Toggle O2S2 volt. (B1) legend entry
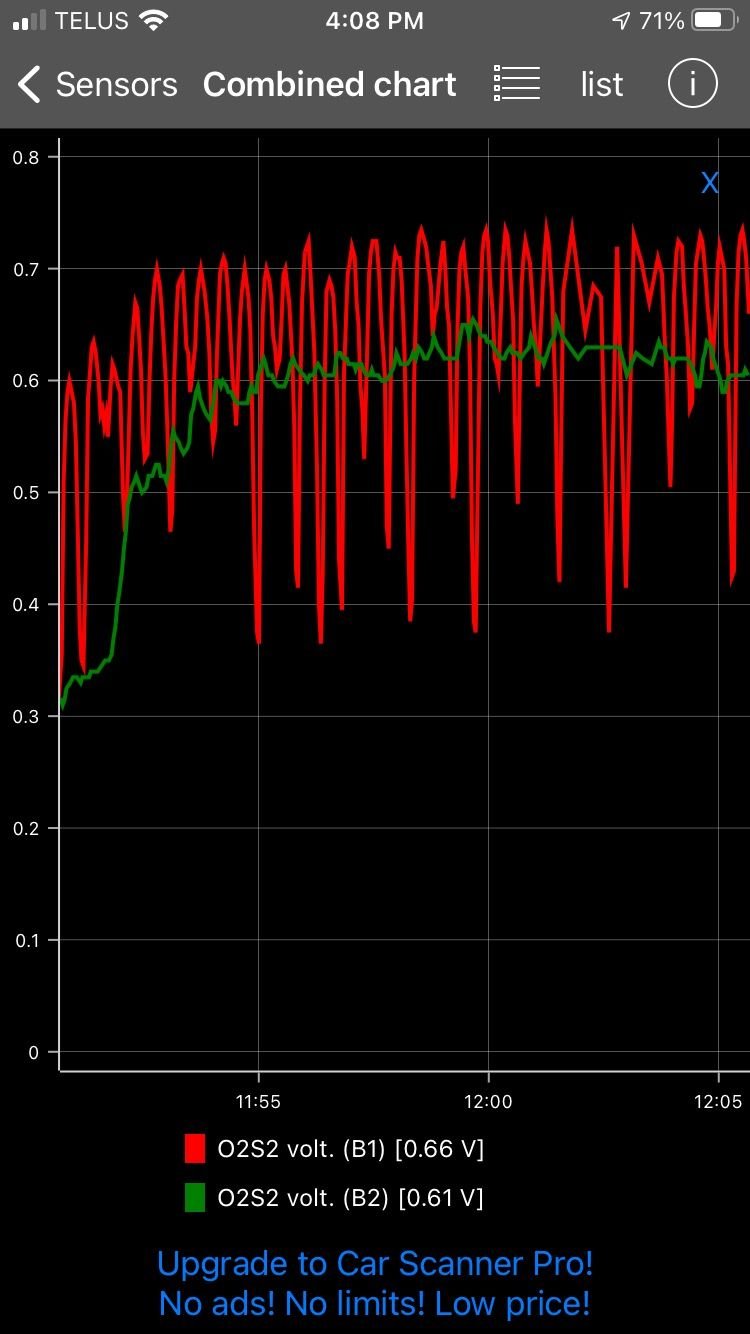The width and height of the screenshot is (750, 1334). coord(334,1149)
